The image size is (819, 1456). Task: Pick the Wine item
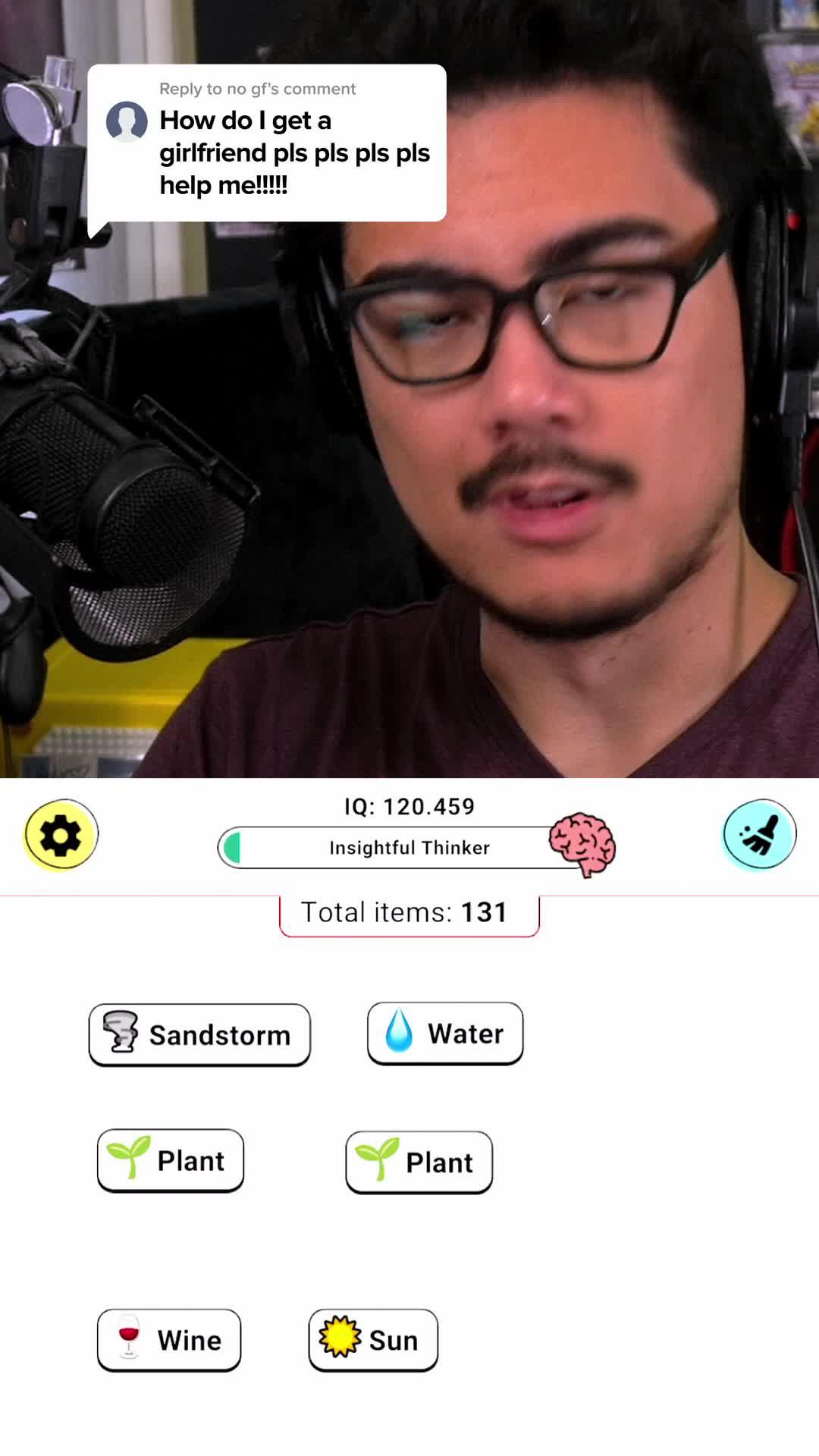(169, 1340)
